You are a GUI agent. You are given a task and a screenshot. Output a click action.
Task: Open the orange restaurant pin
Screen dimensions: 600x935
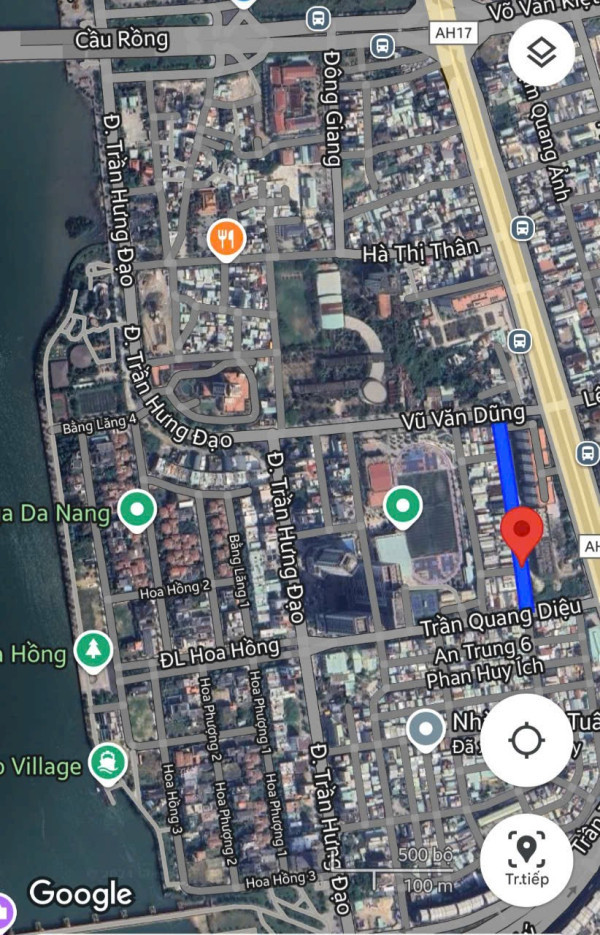227,239
